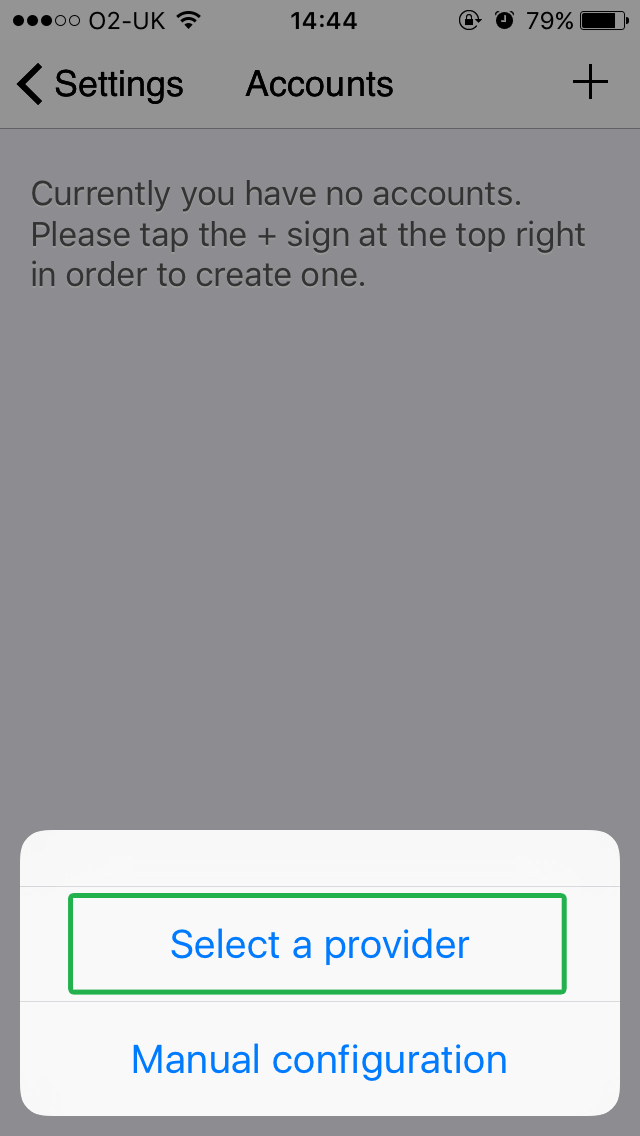Choose Select a provider option
640x1136 pixels.
point(319,944)
